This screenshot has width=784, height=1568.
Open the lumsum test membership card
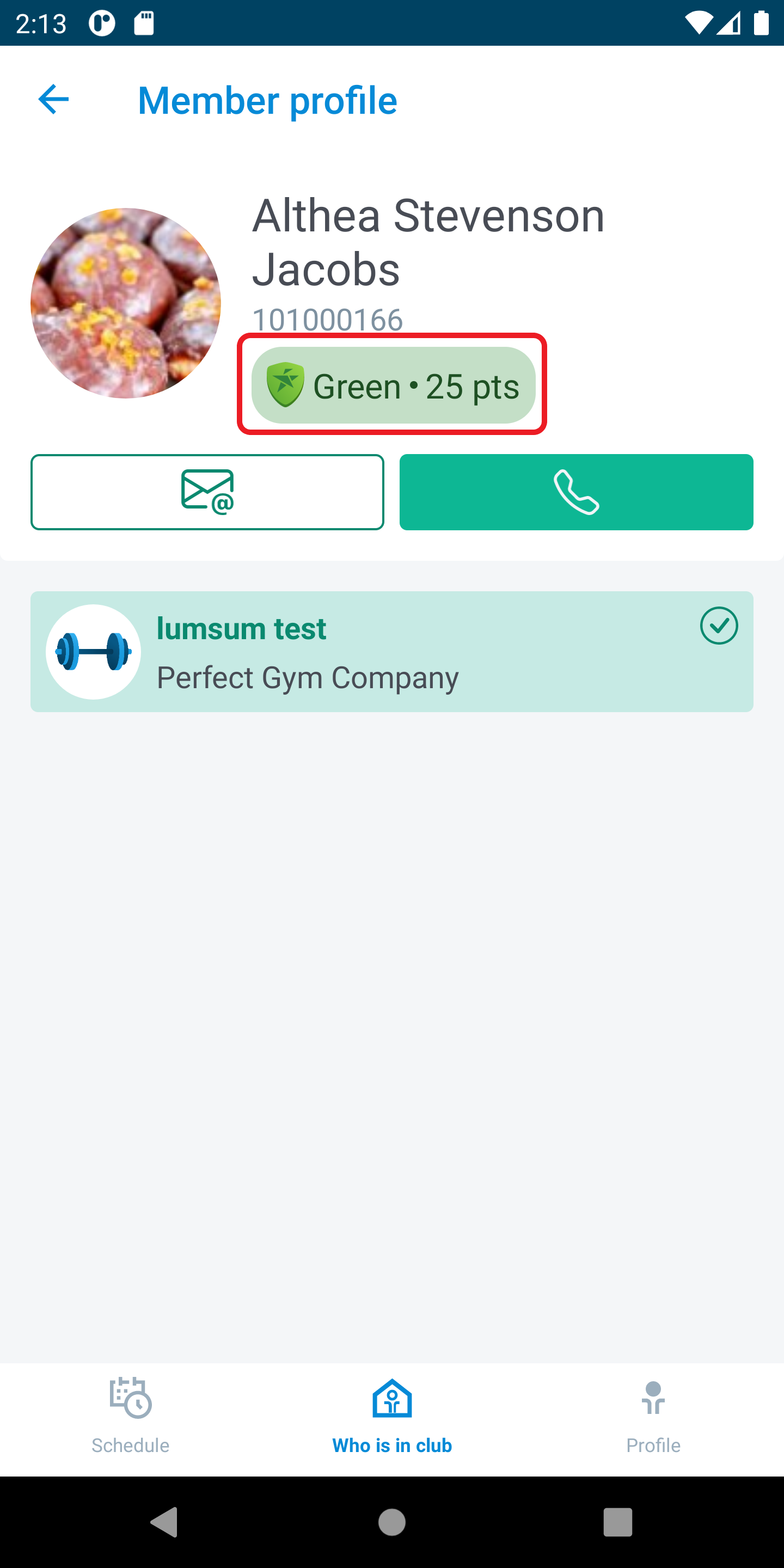(x=391, y=651)
